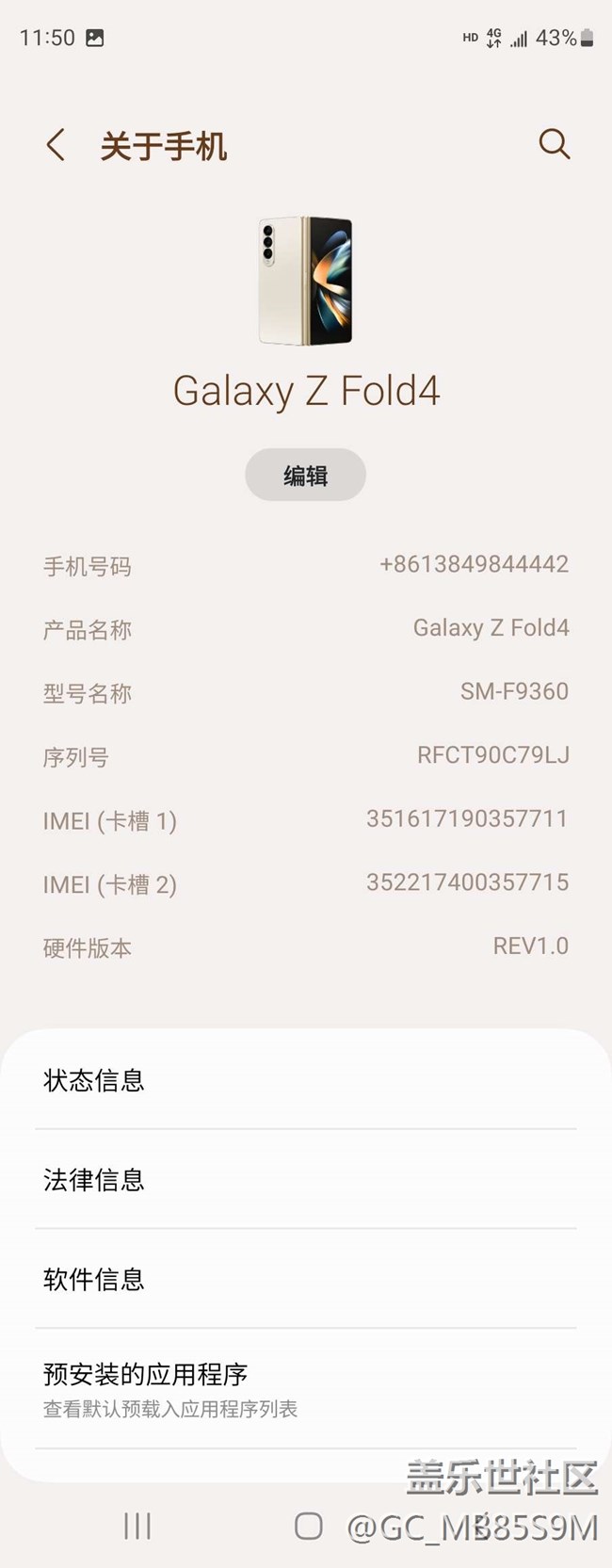Open the search icon
Image resolution: width=612 pixels, height=1568 pixels.
coord(555,144)
